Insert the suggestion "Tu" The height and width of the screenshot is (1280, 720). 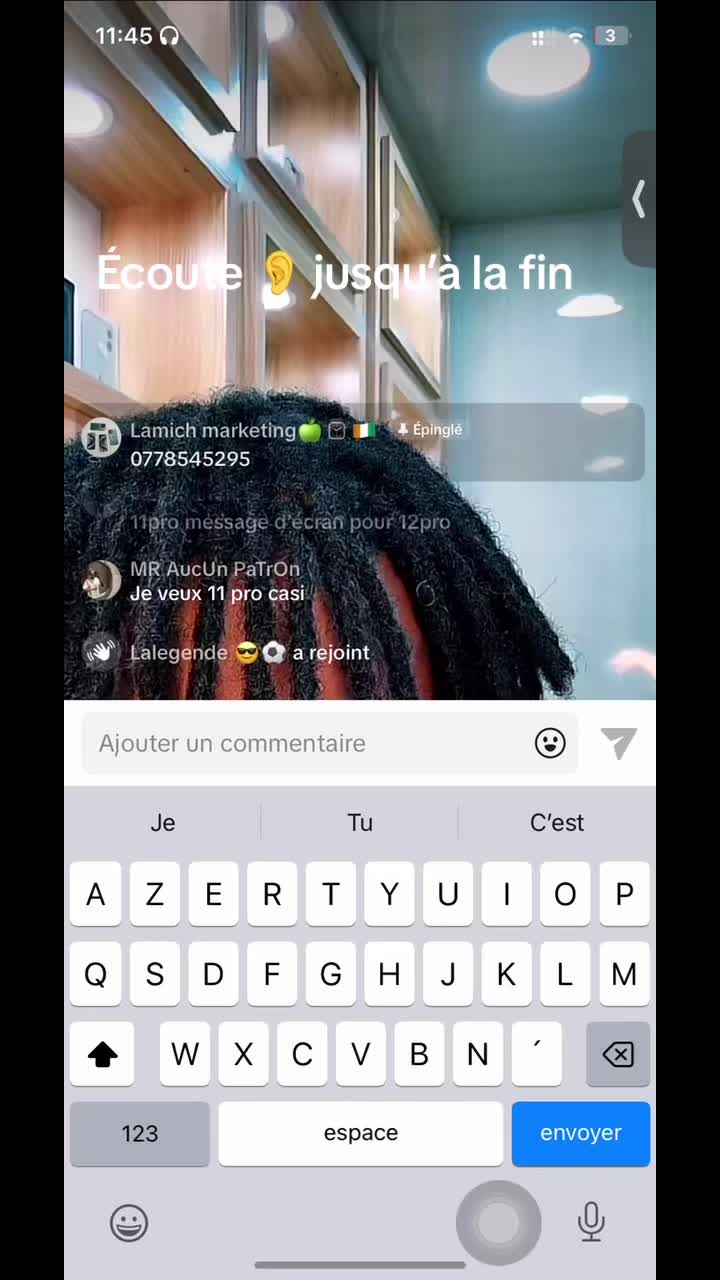tap(360, 823)
